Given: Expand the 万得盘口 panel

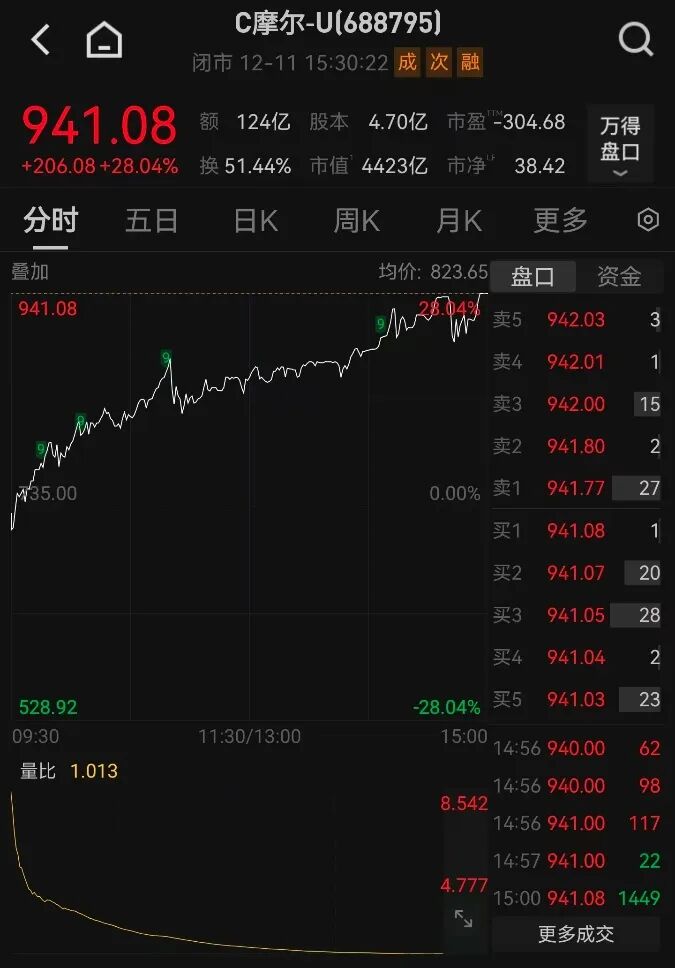Looking at the screenshot, I should (620, 144).
